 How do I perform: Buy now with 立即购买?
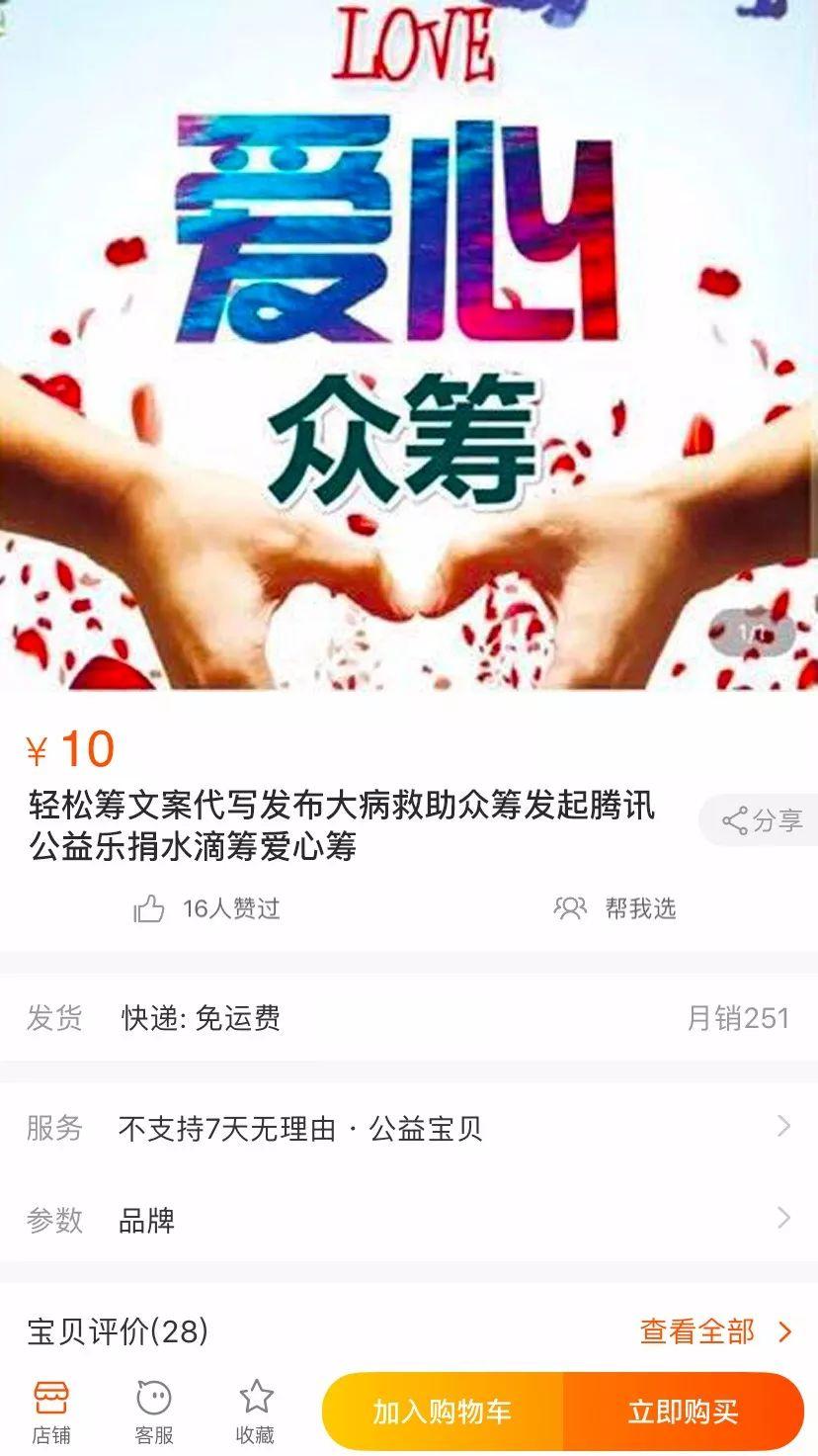pyautogui.click(x=684, y=1412)
